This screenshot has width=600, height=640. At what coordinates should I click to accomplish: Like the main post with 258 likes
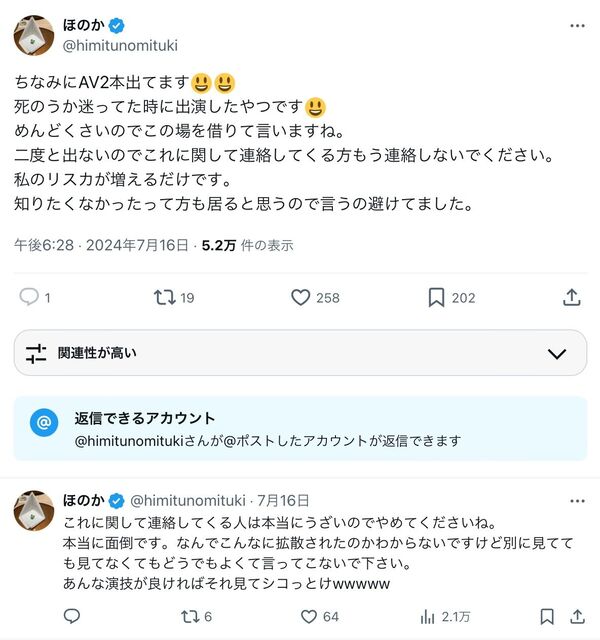(300, 297)
